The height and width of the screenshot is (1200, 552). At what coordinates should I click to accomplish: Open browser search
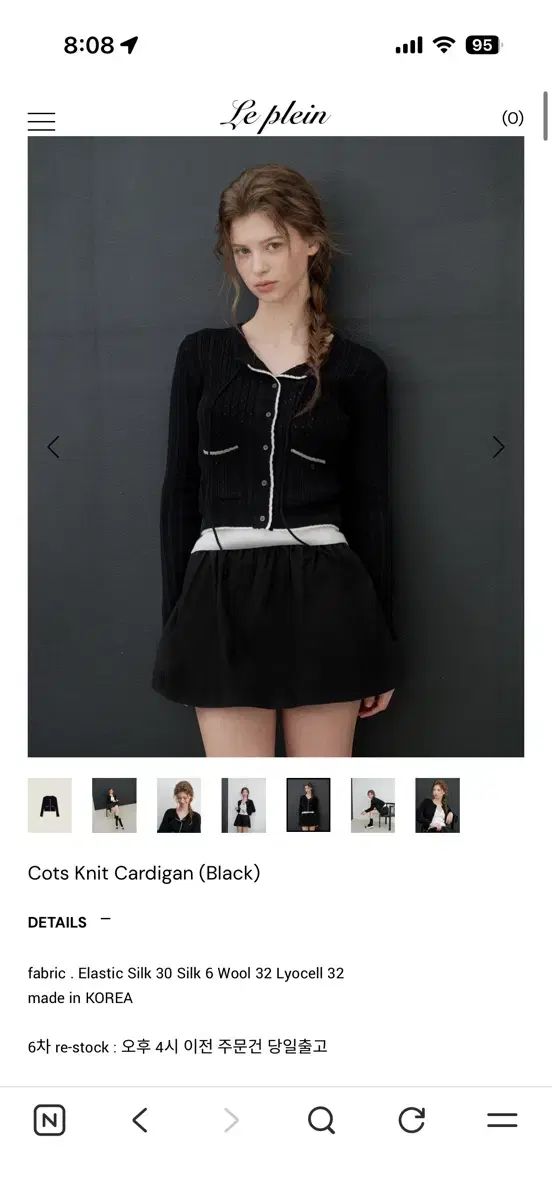321,1120
